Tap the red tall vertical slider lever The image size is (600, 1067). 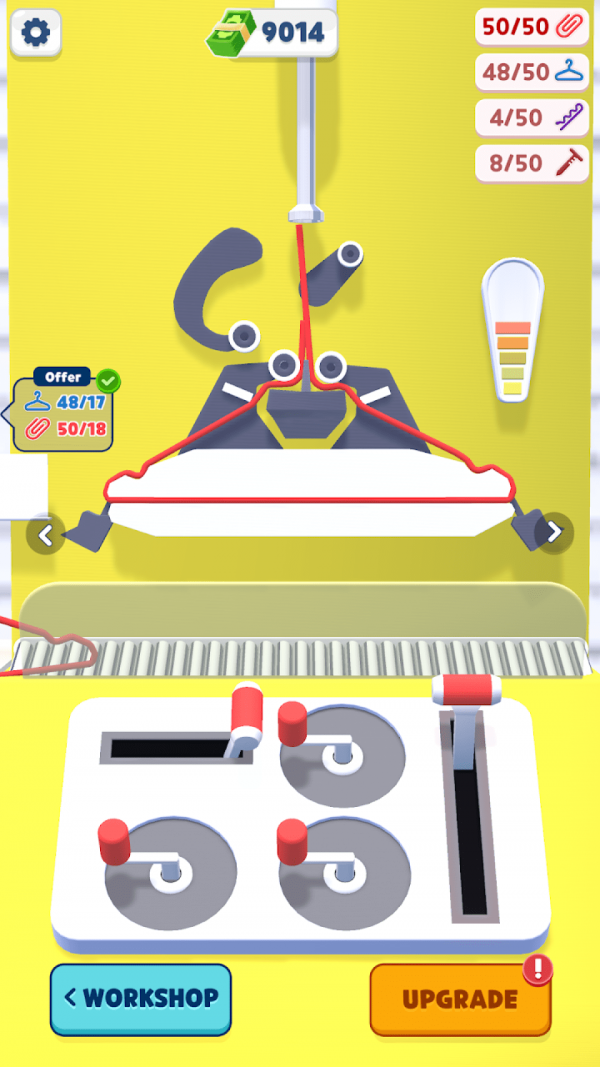(466, 690)
